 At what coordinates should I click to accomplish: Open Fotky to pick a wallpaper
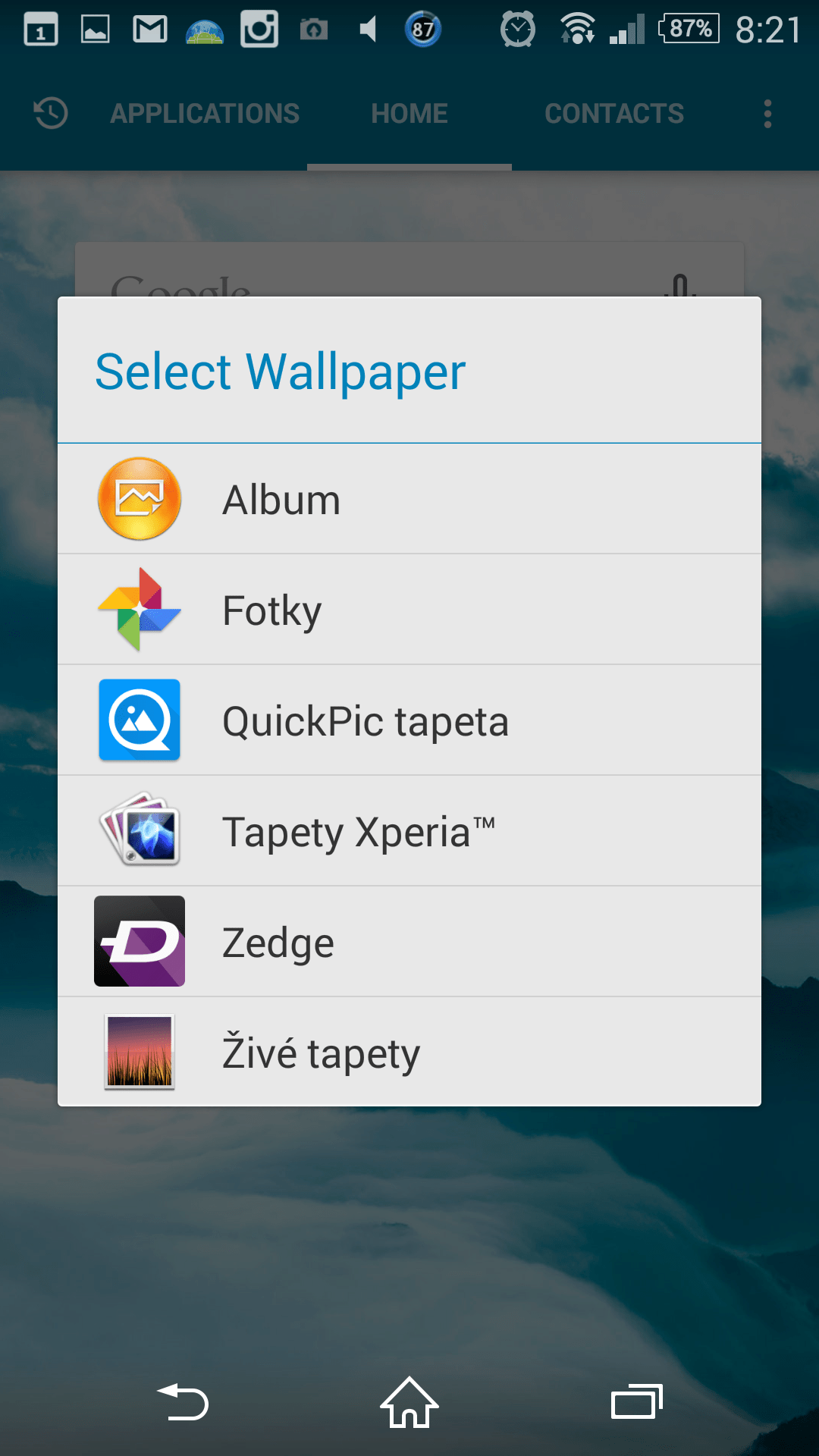tap(409, 610)
